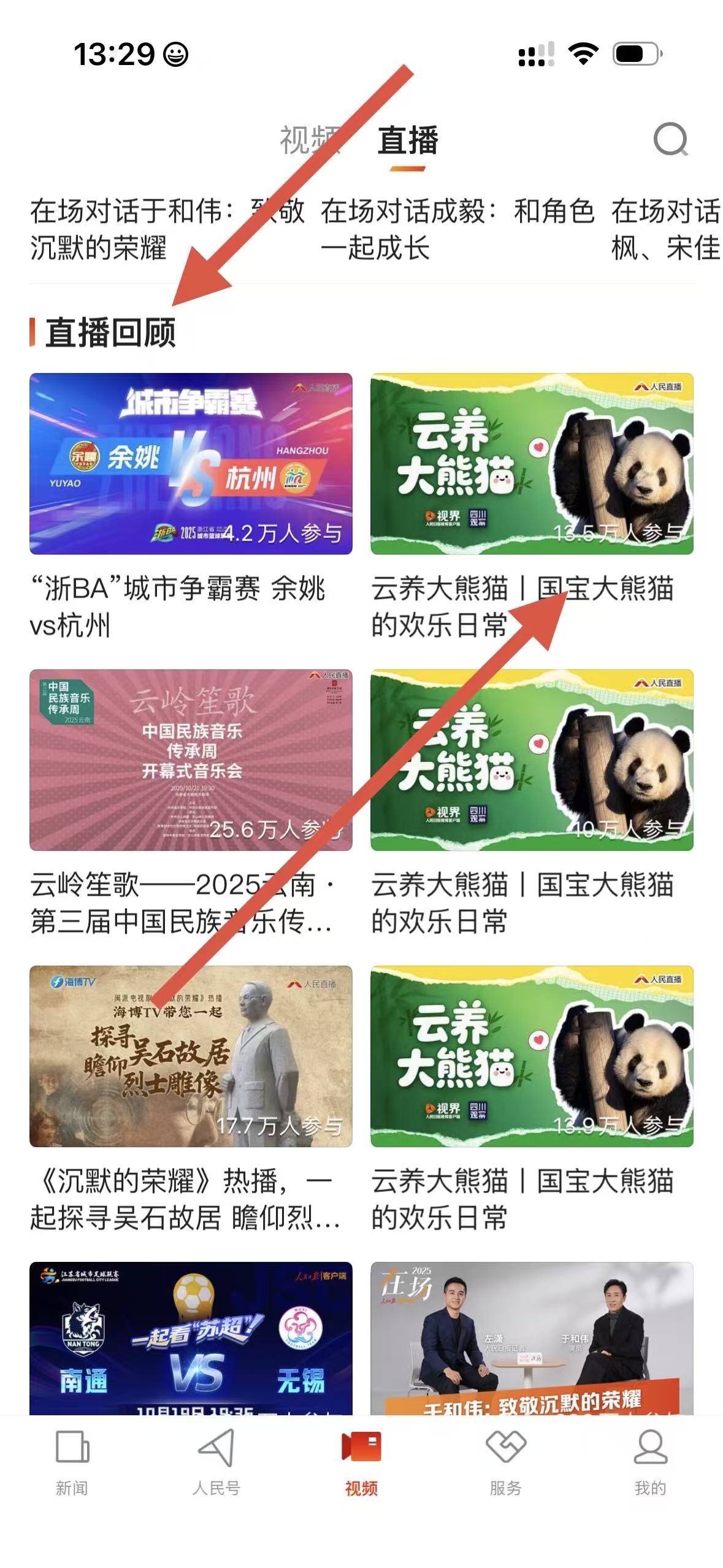Switch to the 人民号 bottom tab
The image size is (723, 1568).
(x=216, y=1463)
